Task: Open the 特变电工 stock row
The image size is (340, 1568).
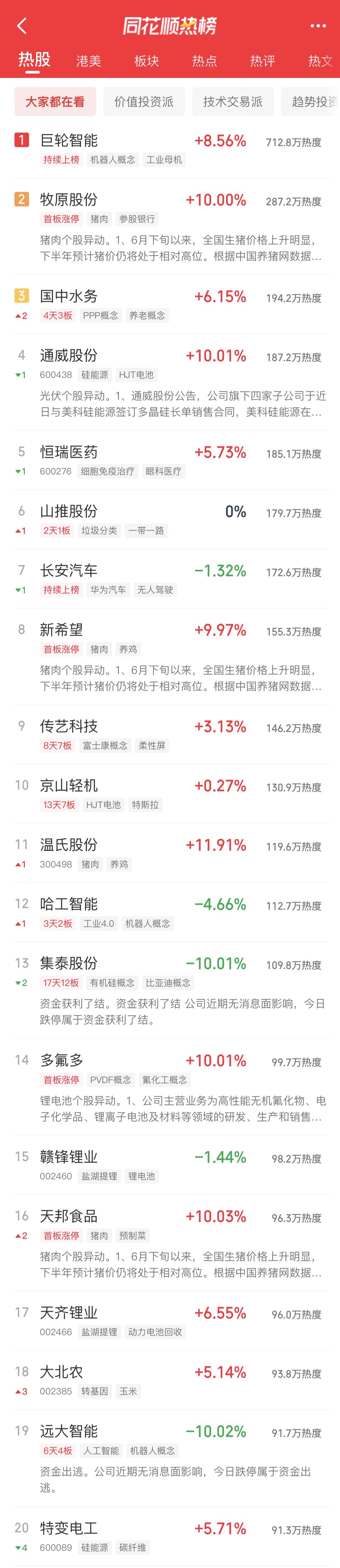Action: pos(69,1528)
